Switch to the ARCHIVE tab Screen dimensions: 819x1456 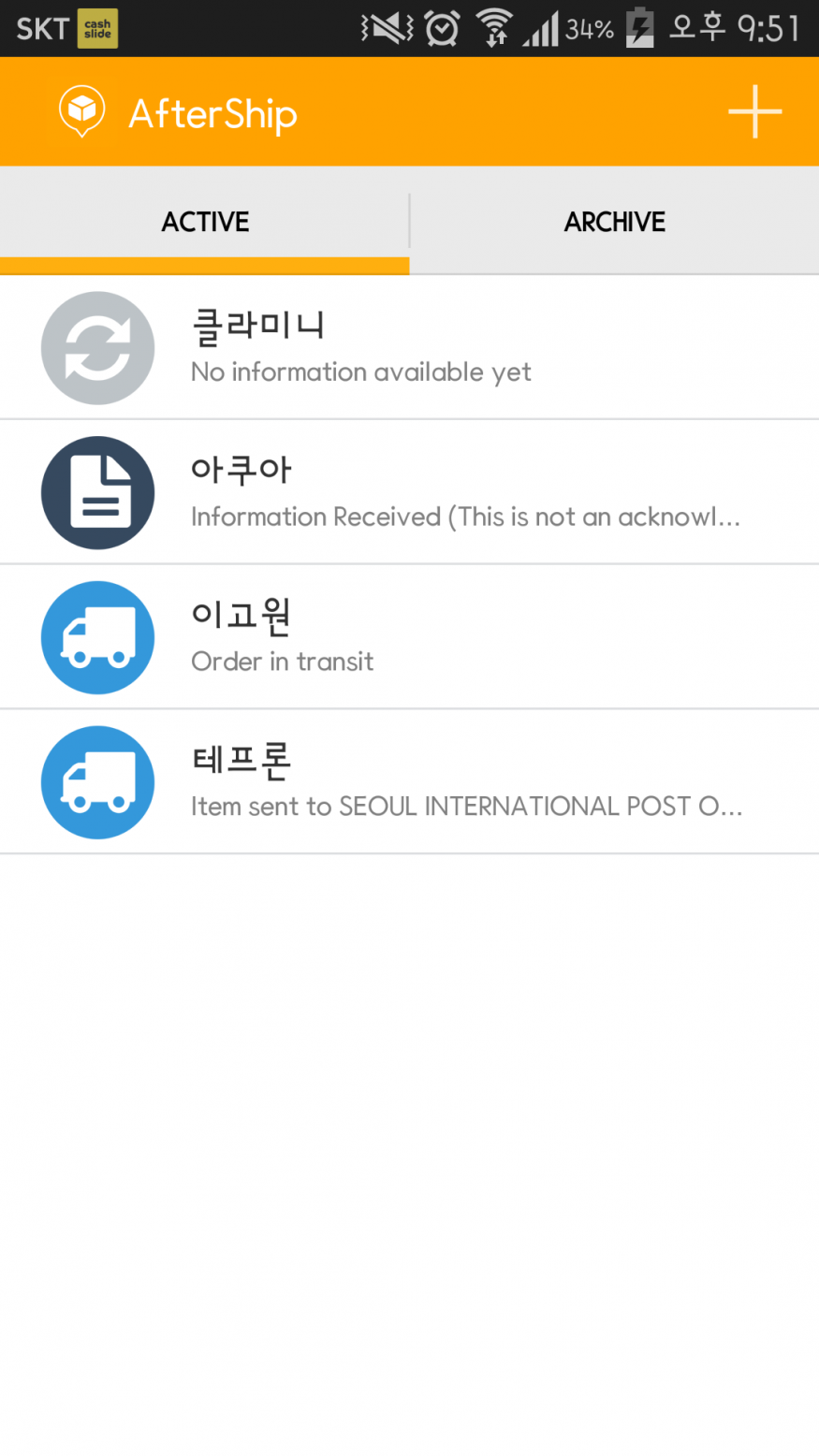(x=615, y=222)
